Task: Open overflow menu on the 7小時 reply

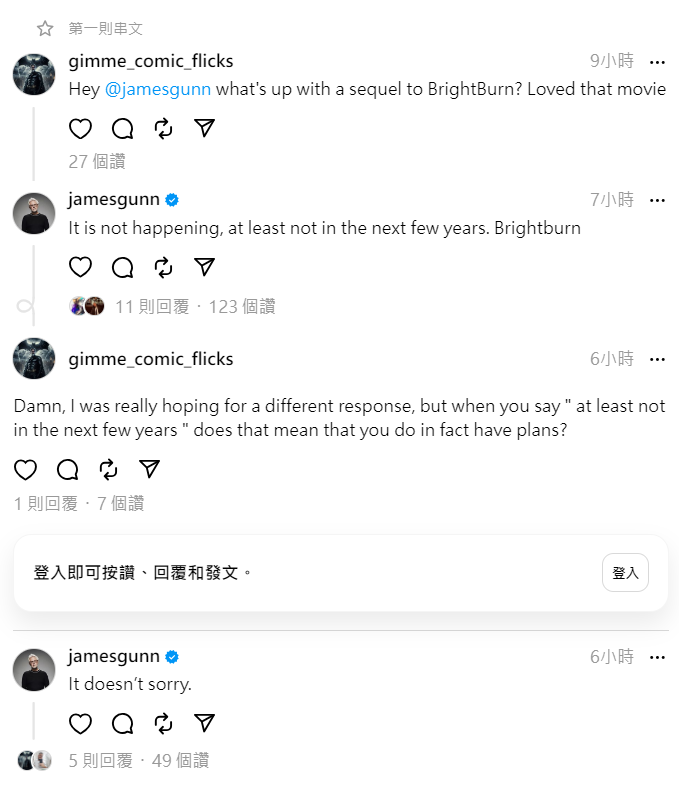Action: coord(657,201)
